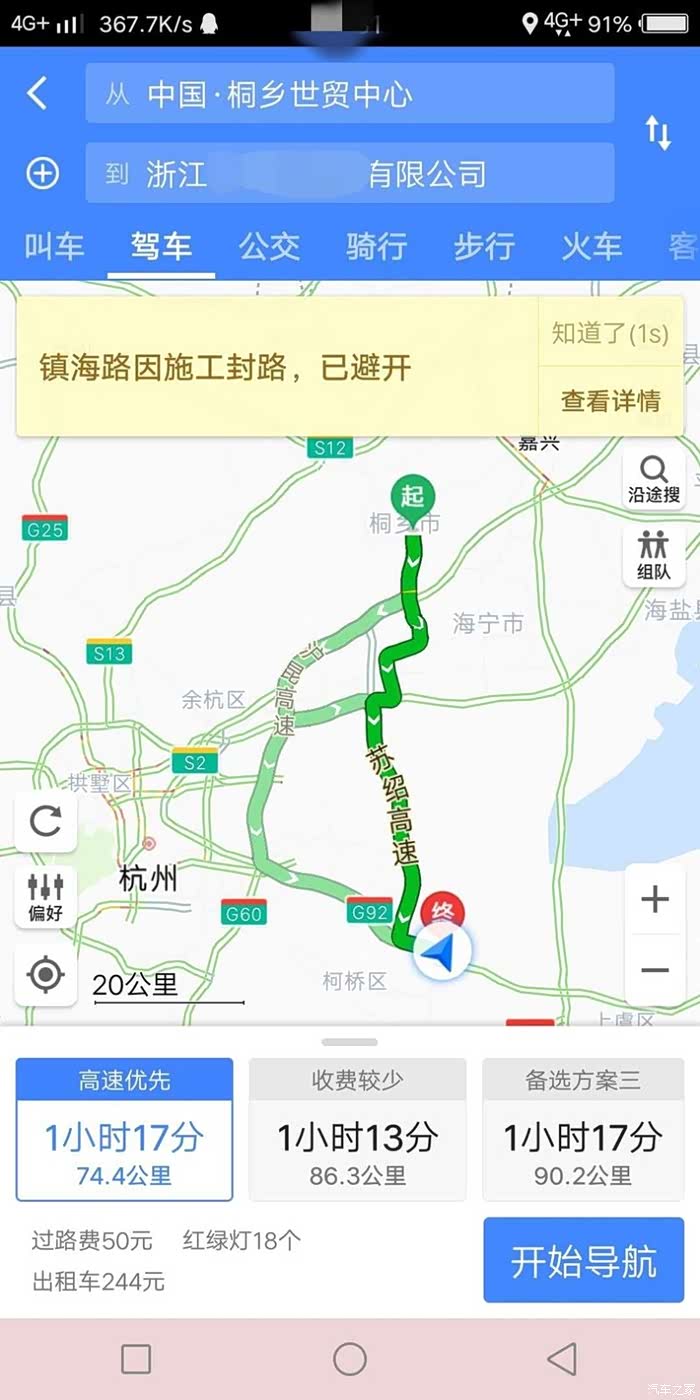Screen dimensions: 700x1400
Task: Refresh the route
Action: [x=46, y=821]
